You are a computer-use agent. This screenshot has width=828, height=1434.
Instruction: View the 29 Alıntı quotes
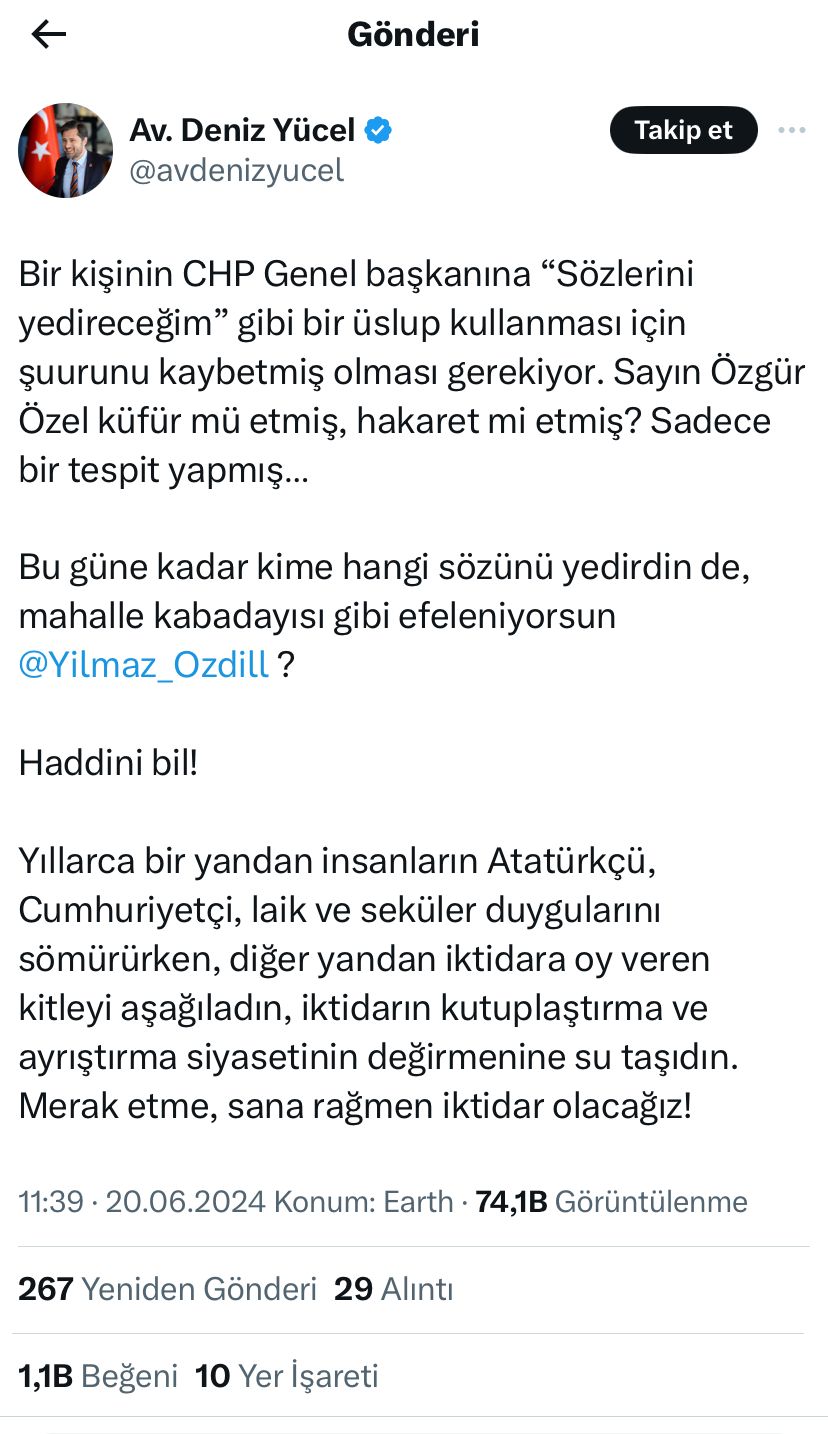click(393, 1289)
